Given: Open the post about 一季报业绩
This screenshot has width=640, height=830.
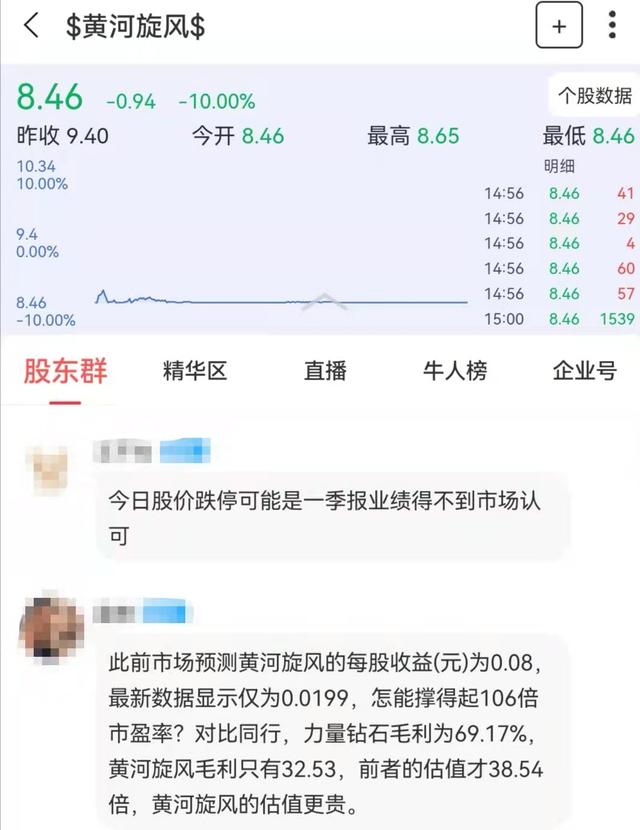Looking at the screenshot, I should [325, 517].
